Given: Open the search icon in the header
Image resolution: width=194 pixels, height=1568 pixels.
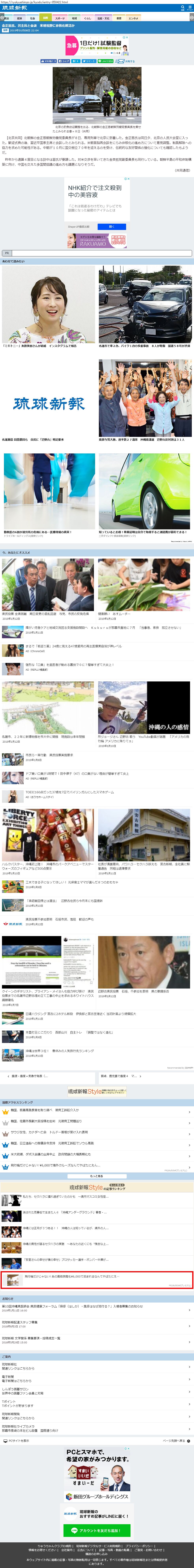Looking at the screenshot, I should click(182, 8).
